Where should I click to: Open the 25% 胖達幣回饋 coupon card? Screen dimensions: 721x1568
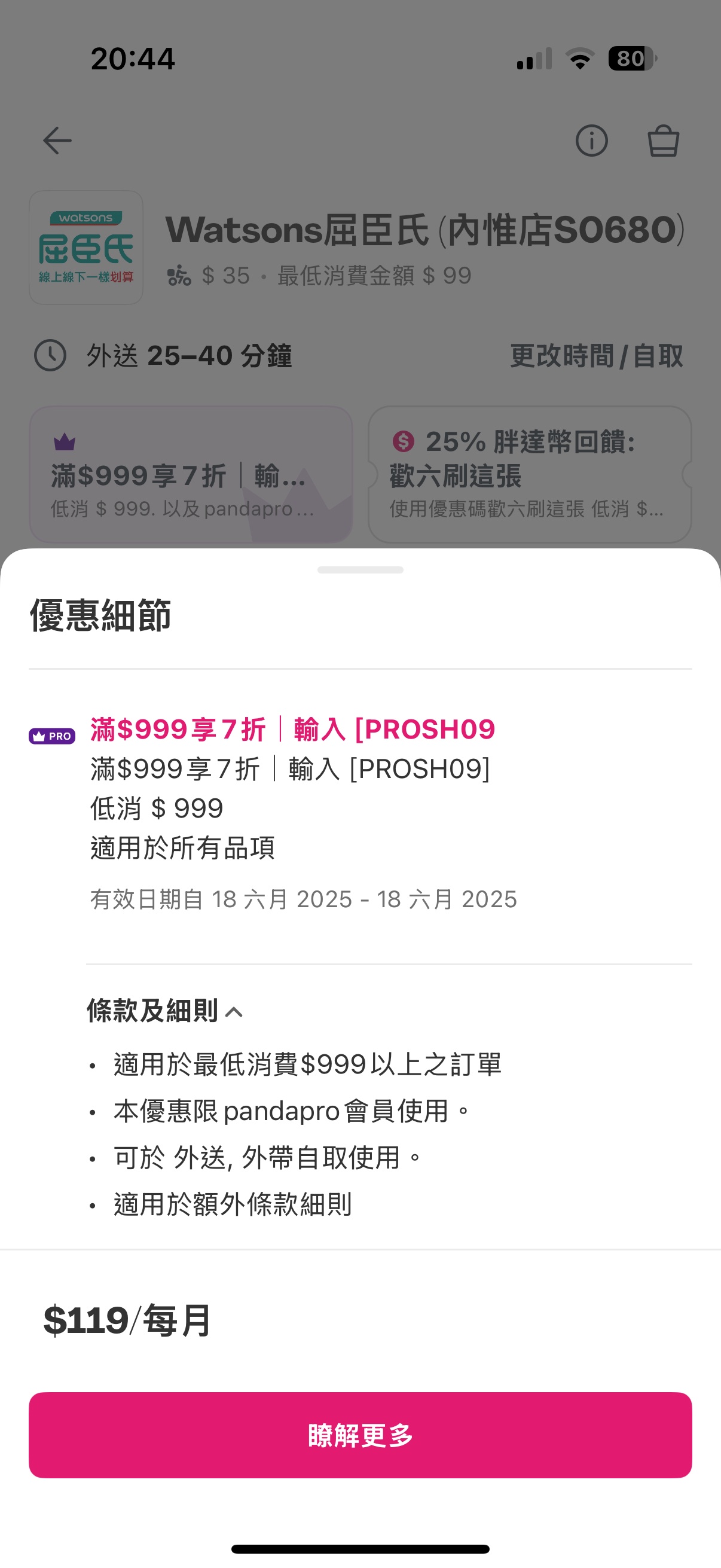tap(529, 474)
